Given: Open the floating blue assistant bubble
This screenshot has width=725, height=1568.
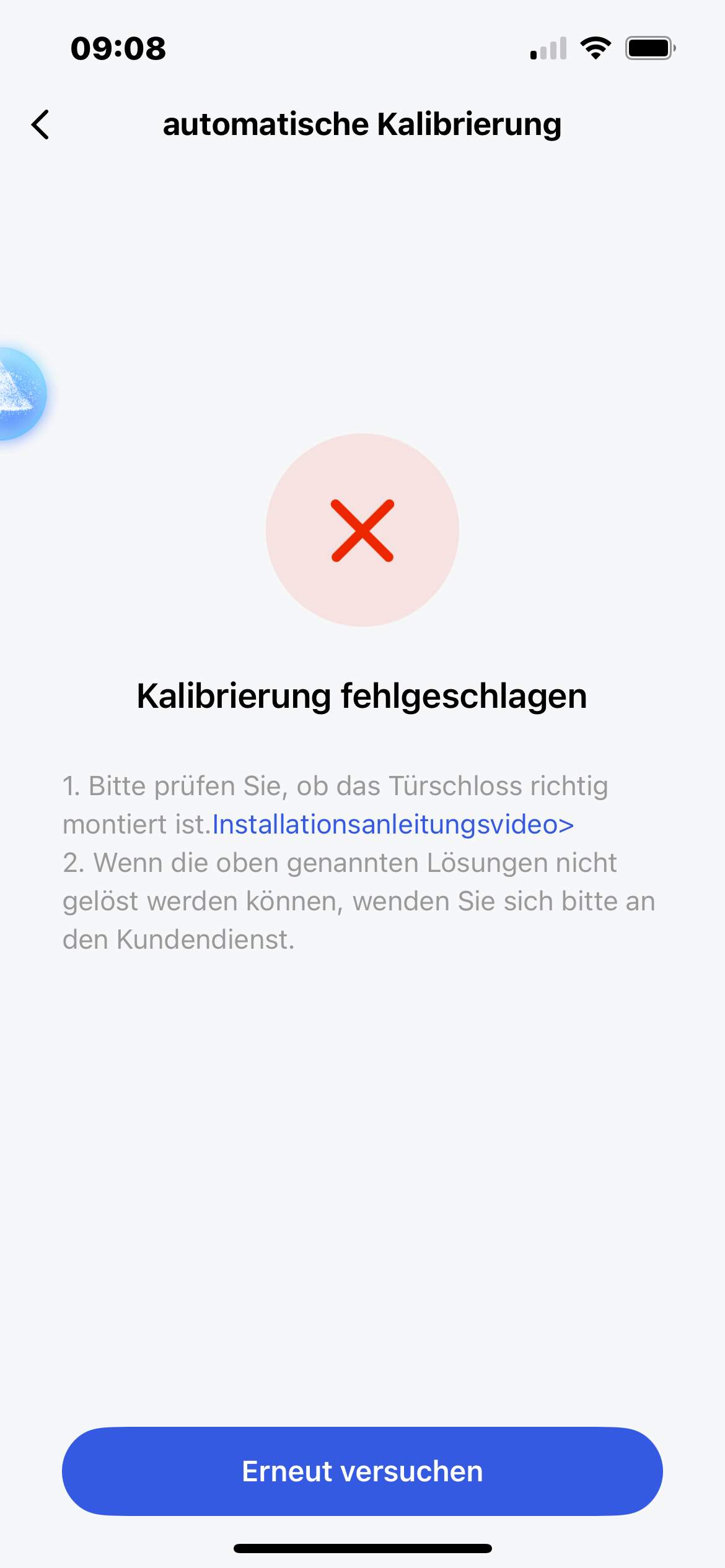Looking at the screenshot, I should [20, 394].
